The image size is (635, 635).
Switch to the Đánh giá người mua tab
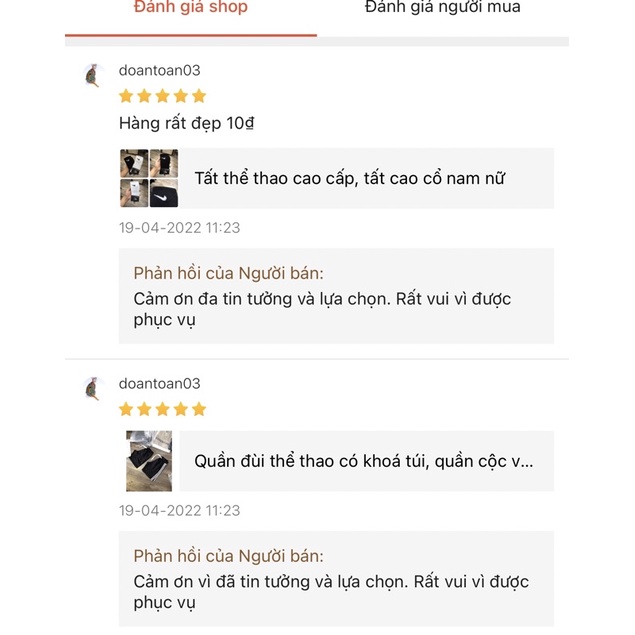click(442, 8)
